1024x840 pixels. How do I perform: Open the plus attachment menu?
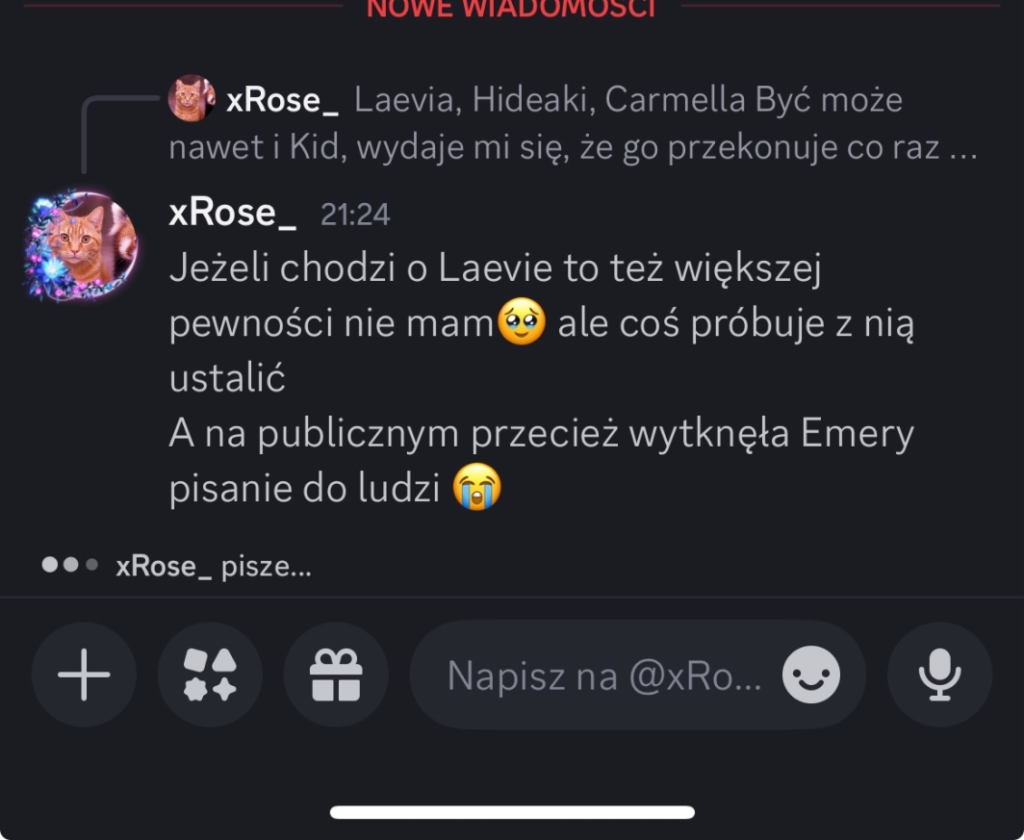(84, 675)
